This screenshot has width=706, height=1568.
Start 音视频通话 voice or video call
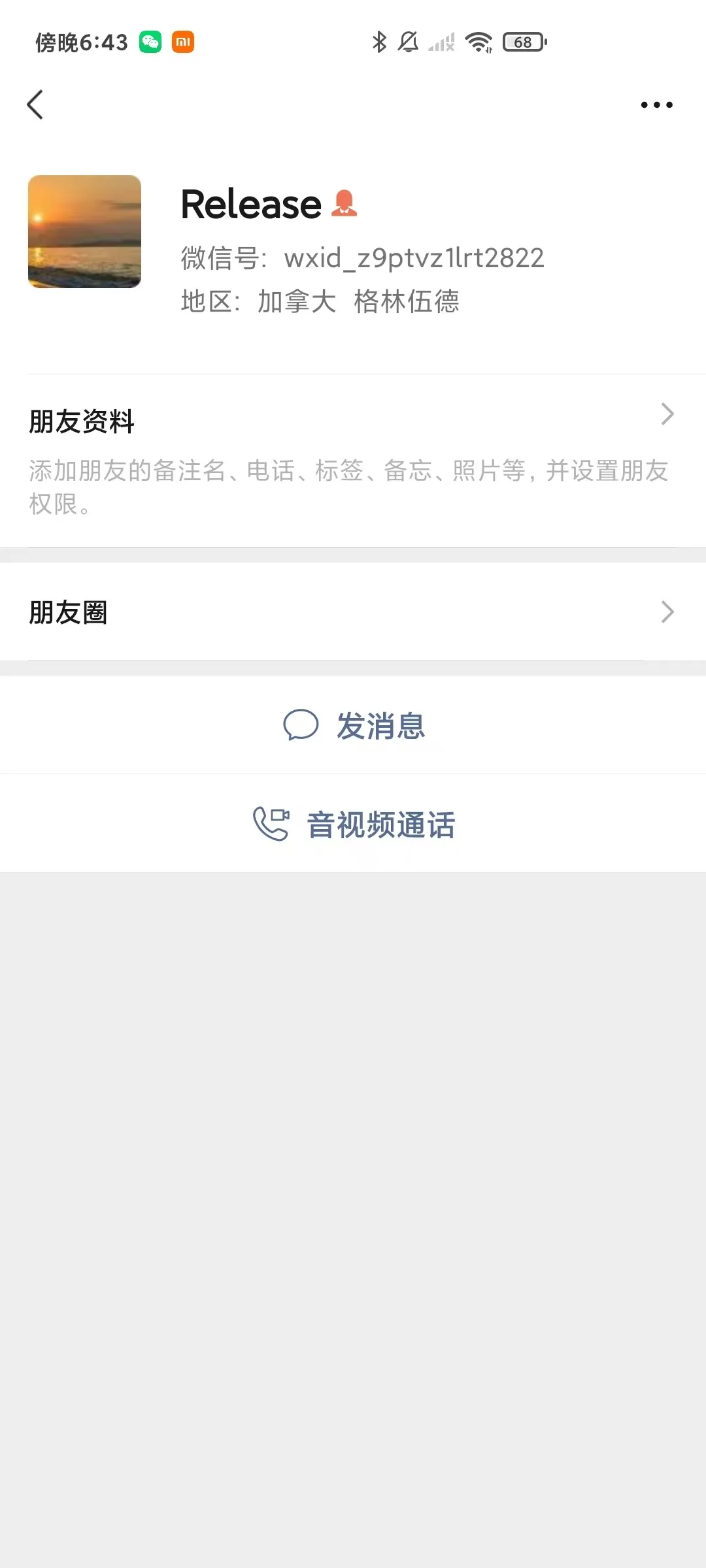353,825
